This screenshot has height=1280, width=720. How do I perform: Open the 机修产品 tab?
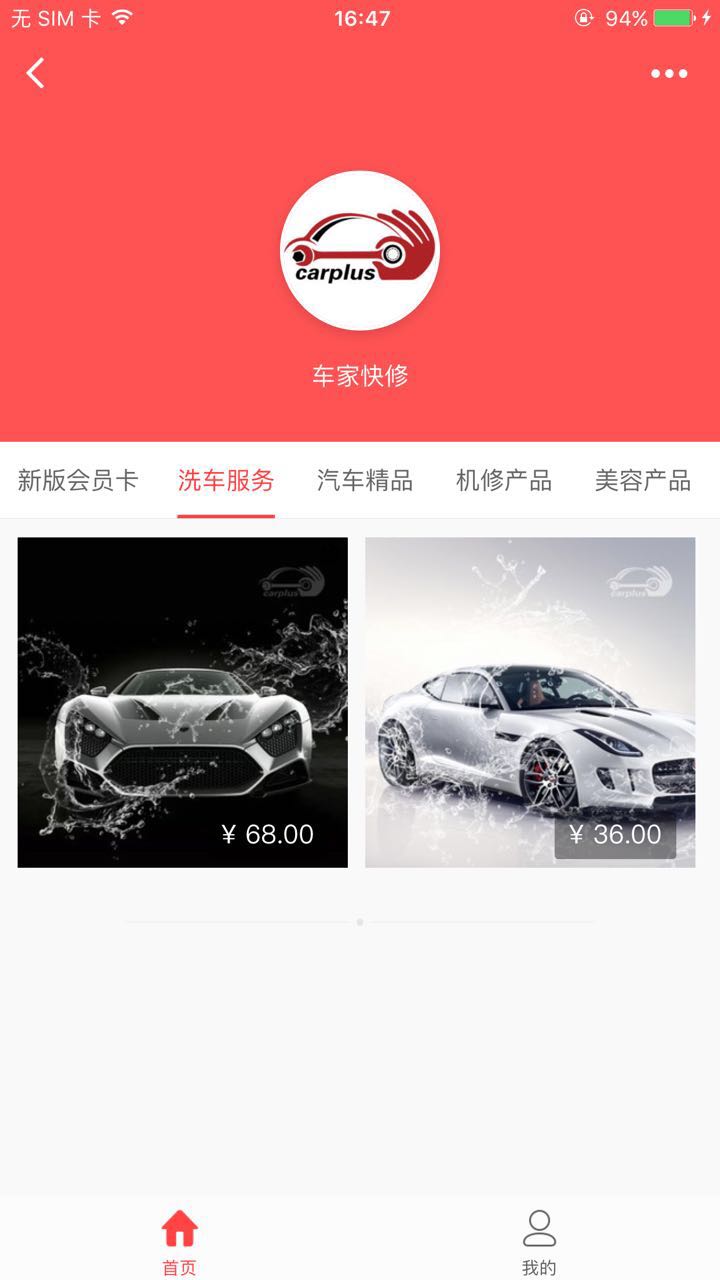(x=504, y=480)
